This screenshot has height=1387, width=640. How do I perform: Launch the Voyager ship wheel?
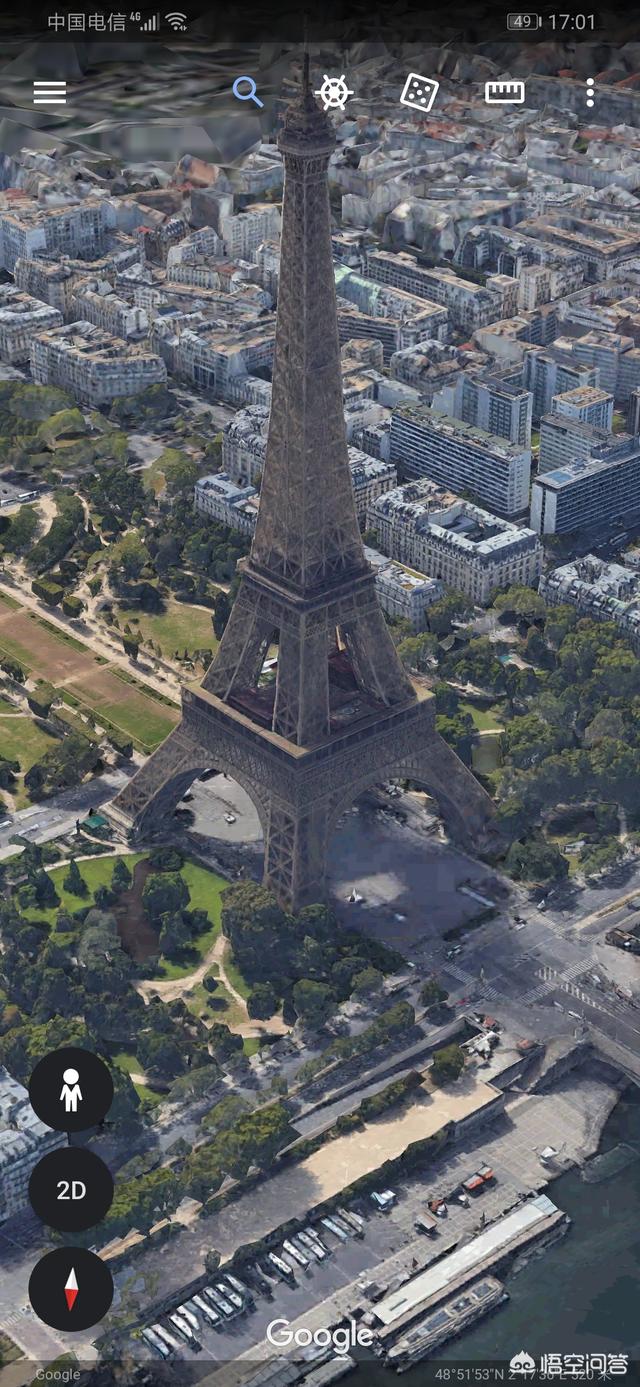334,93
